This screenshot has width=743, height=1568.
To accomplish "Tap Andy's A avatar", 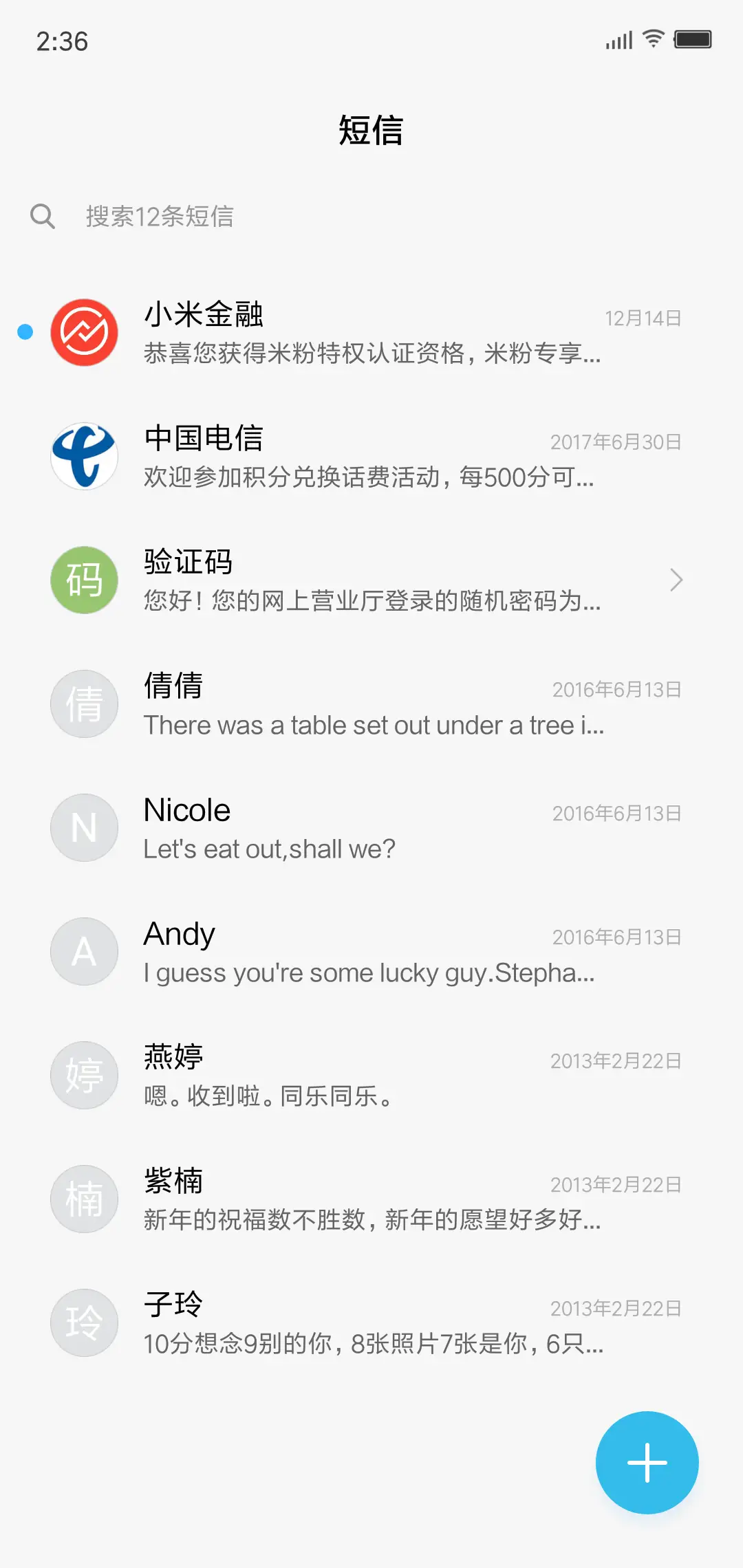I will coord(84,951).
